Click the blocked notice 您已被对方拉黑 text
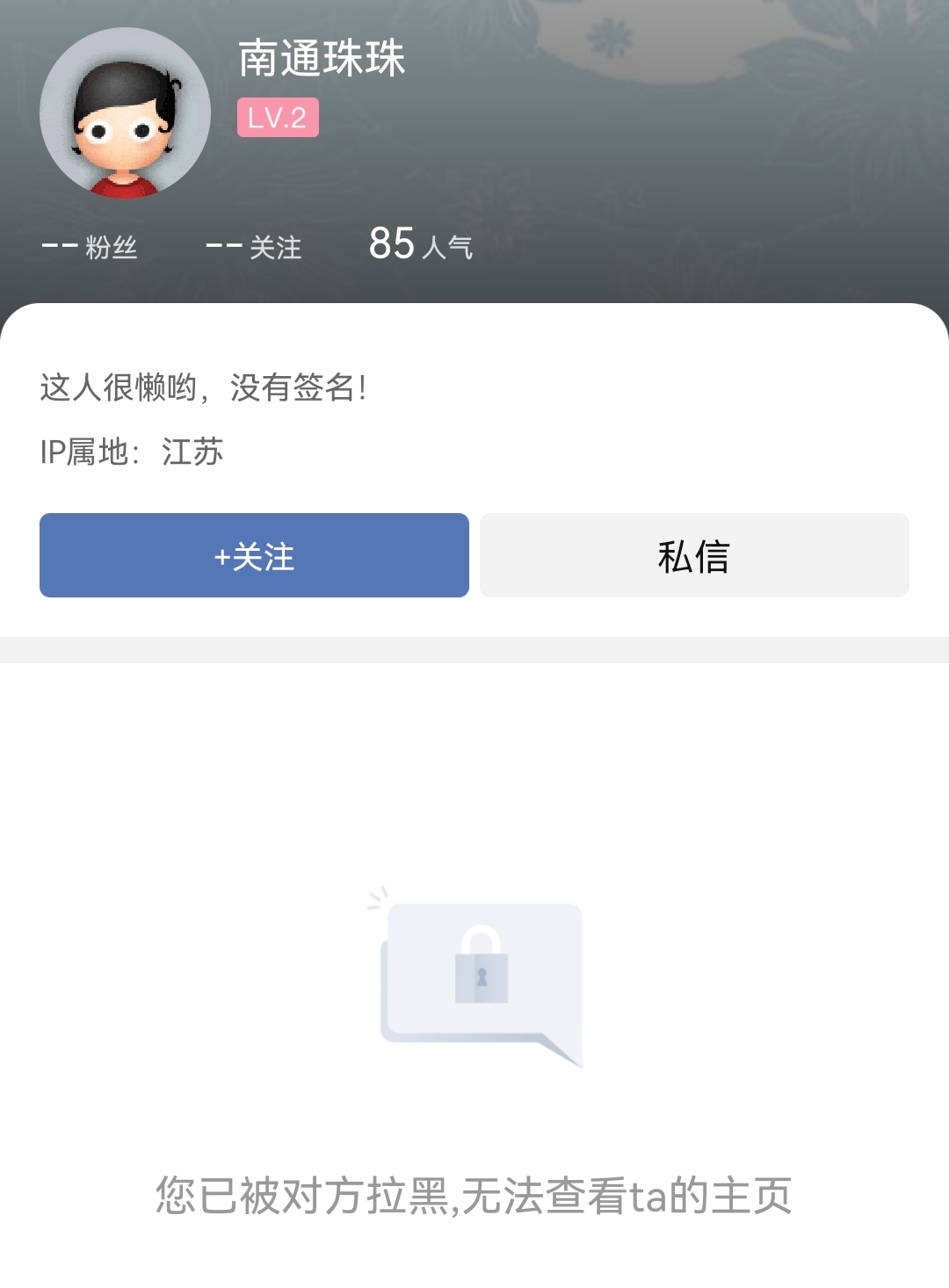The height and width of the screenshot is (1288, 949). coord(474,1193)
